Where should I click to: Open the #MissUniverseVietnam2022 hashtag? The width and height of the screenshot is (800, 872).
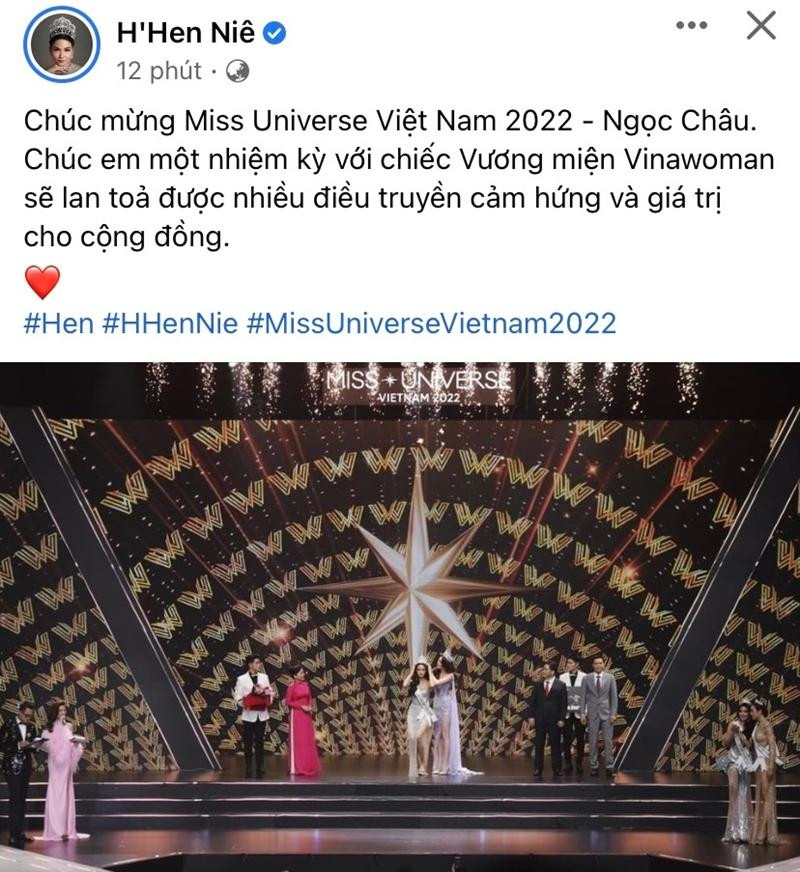pyautogui.click(x=430, y=323)
